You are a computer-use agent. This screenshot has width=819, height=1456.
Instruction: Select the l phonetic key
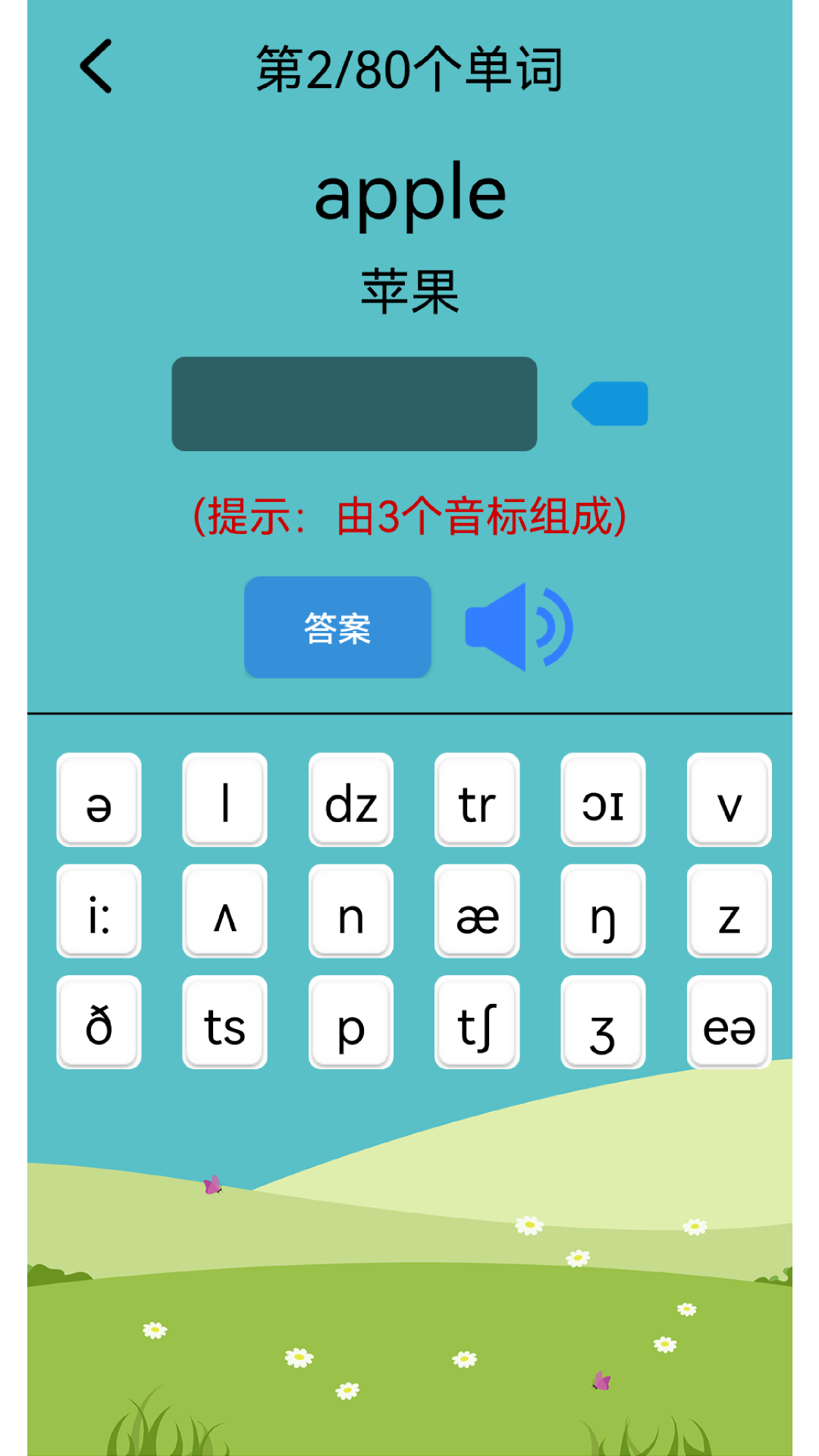point(225,800)
